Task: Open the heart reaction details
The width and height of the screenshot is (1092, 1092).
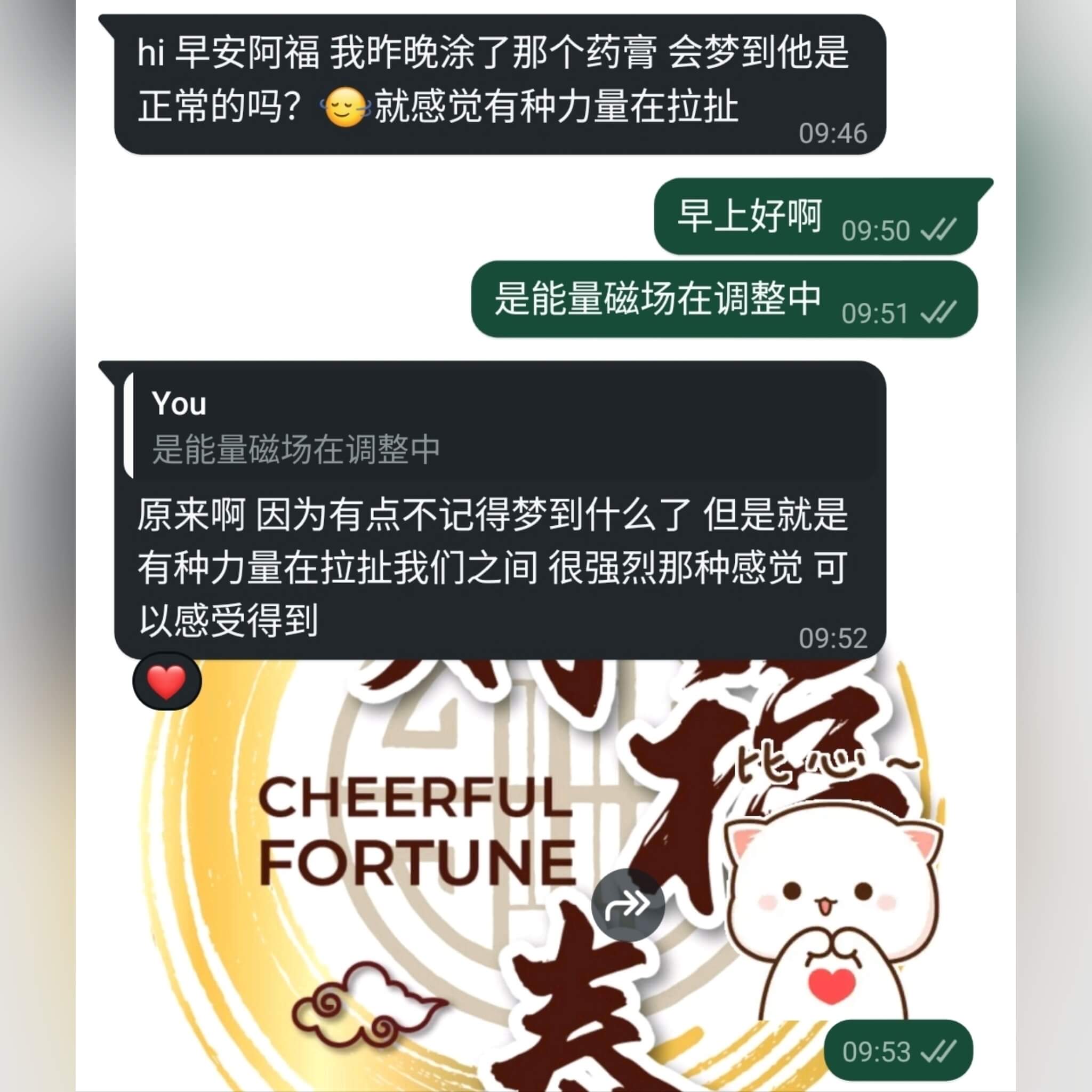Action: coord(167,681)
